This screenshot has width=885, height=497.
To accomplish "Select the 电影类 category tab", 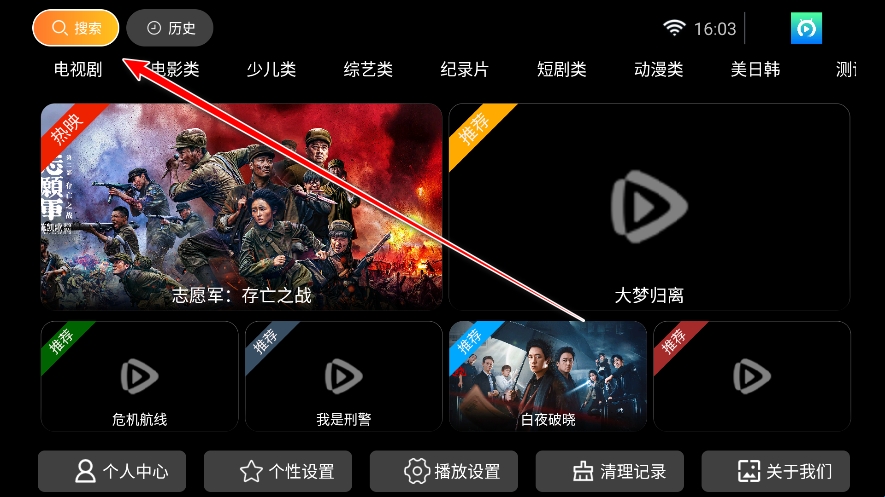I will pyautogui.click(x=175, y=69).
